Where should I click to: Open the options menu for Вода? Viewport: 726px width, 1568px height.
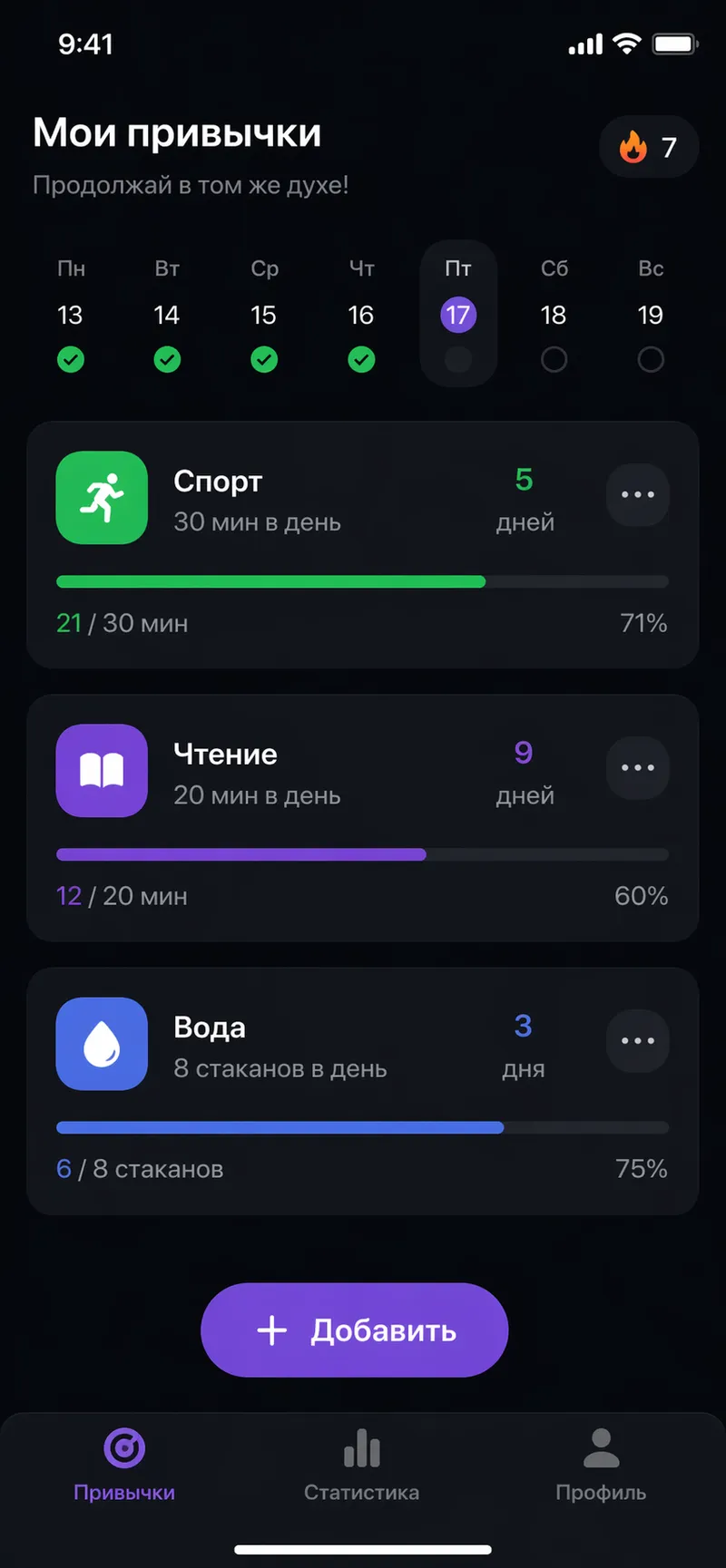point(637,1040)
